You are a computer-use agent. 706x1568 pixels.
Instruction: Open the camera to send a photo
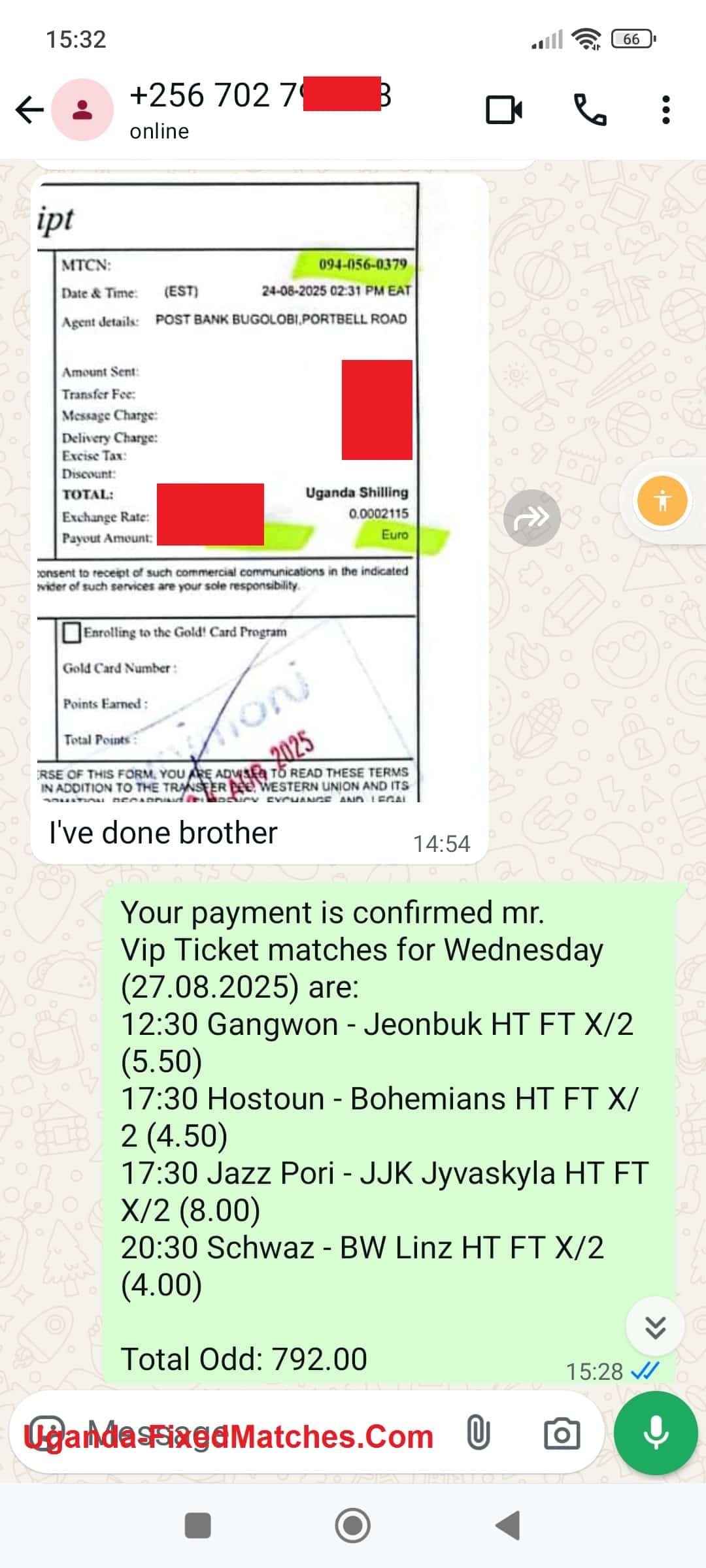pyautogui.click(x=562, y=1433)
